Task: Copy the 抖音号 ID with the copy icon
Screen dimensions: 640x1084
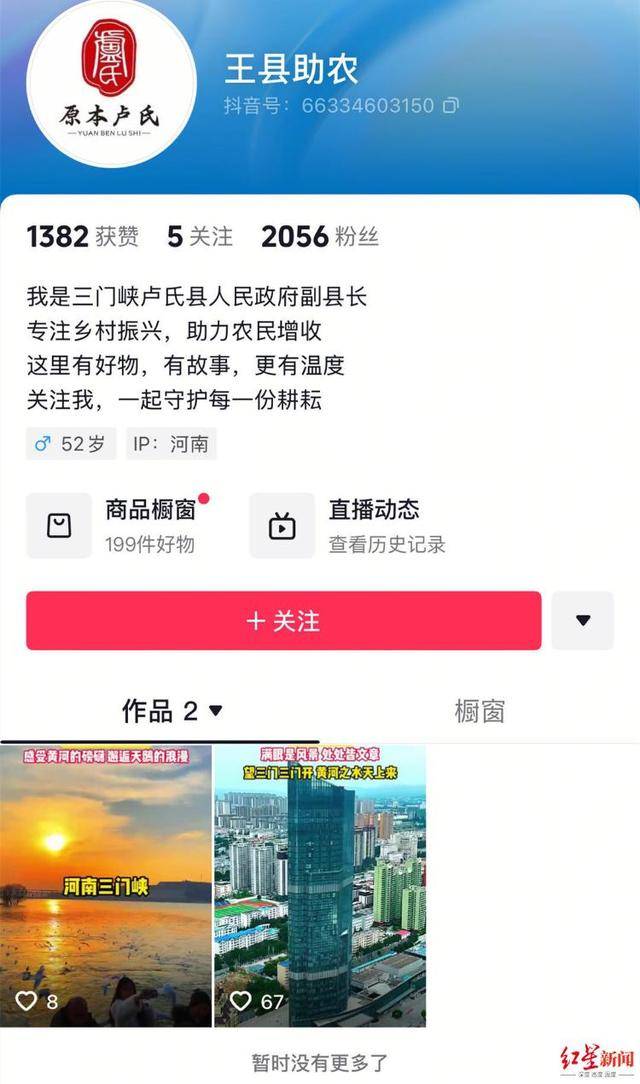Action: pos(451,105)
